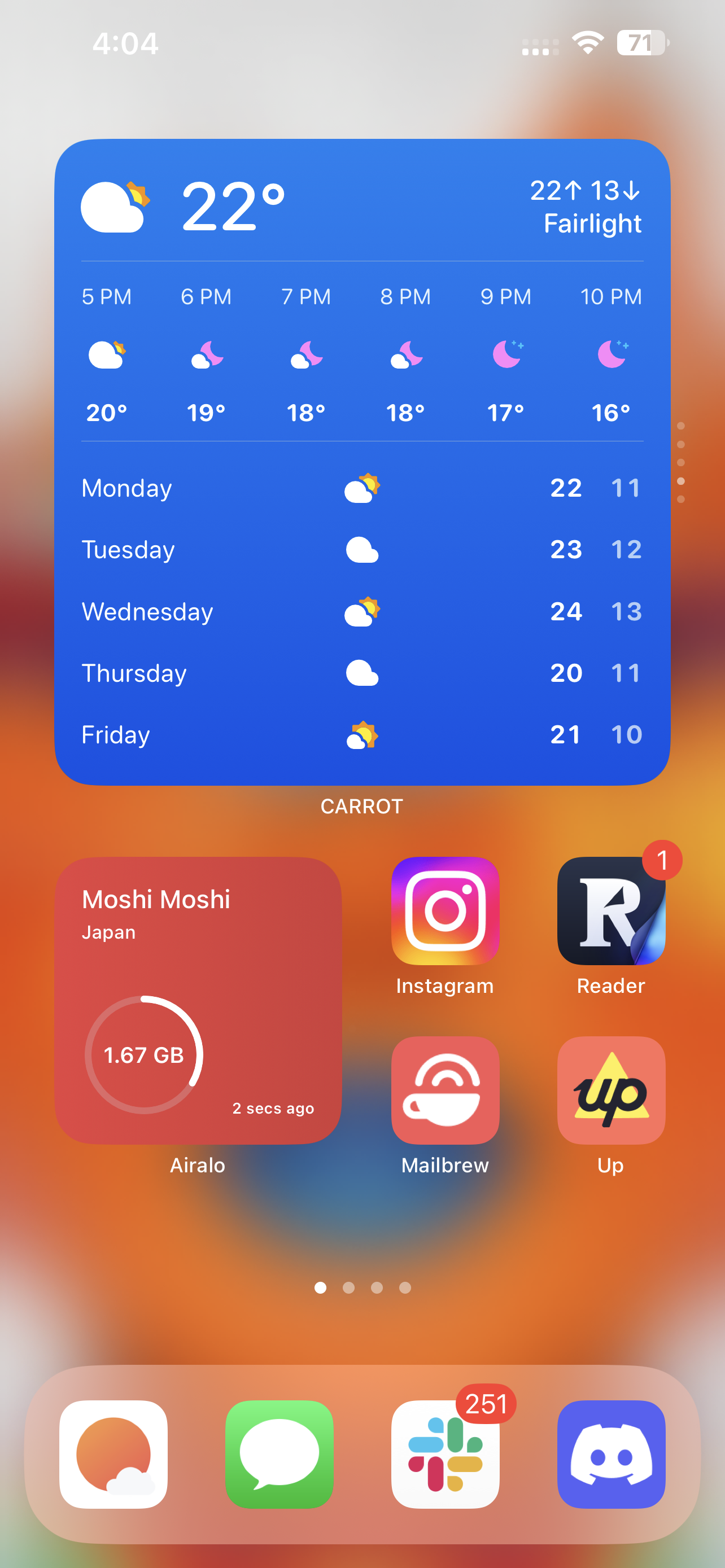Viewport: 725px width, 1568px height.
Task: Open the Messages app in the dock
Action: tap(279, 1453)
